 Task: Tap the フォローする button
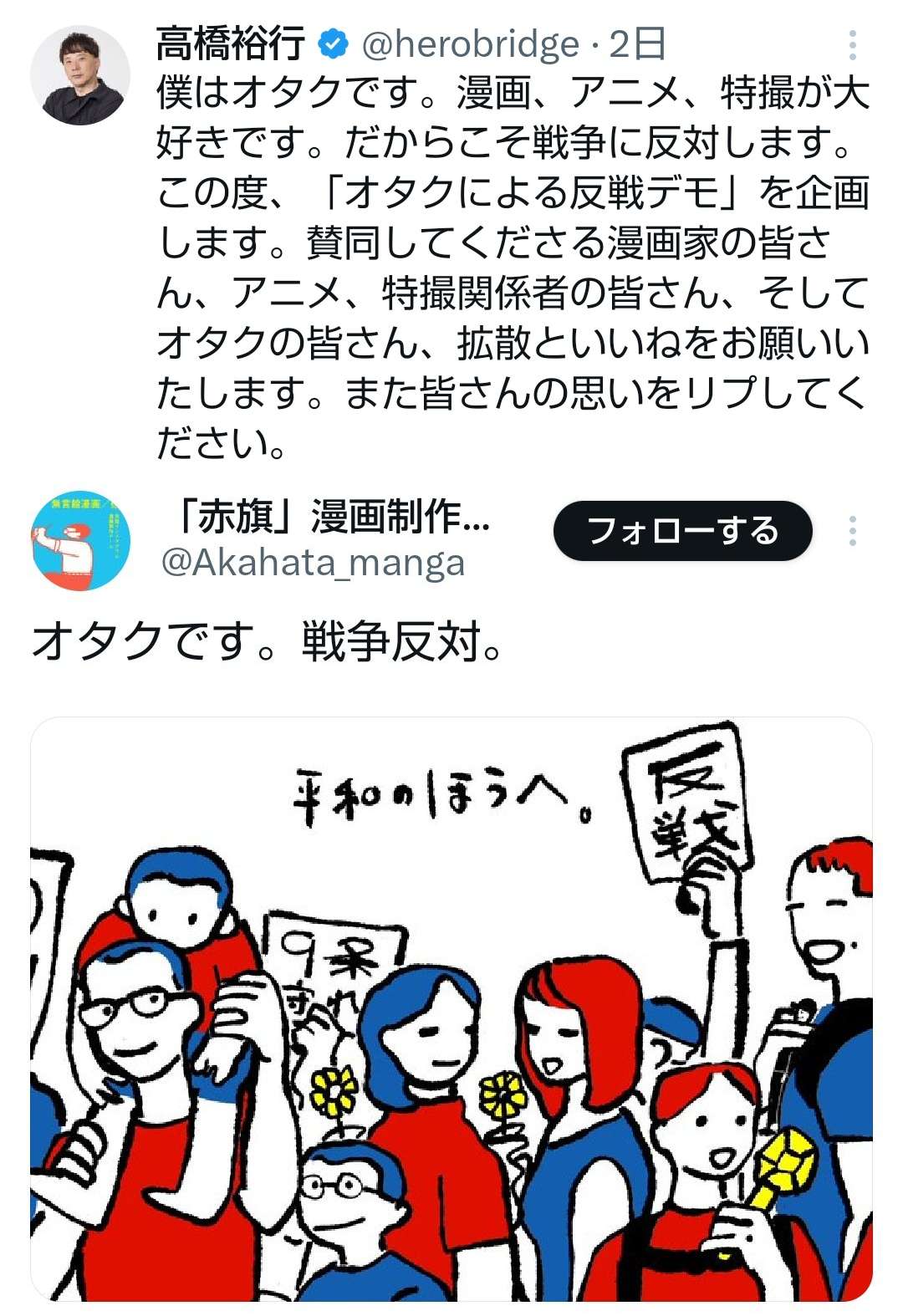(682, 531)
